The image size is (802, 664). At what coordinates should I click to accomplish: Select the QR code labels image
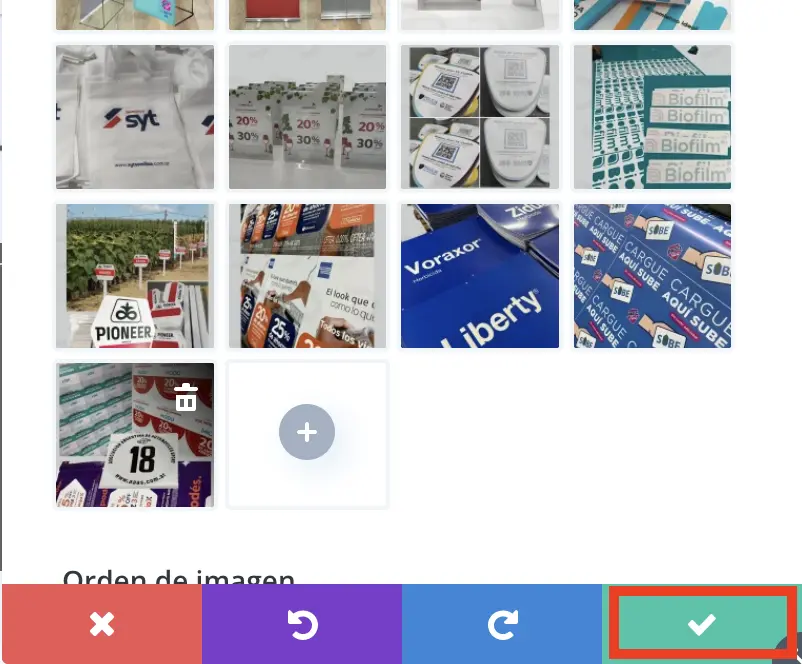480,117
